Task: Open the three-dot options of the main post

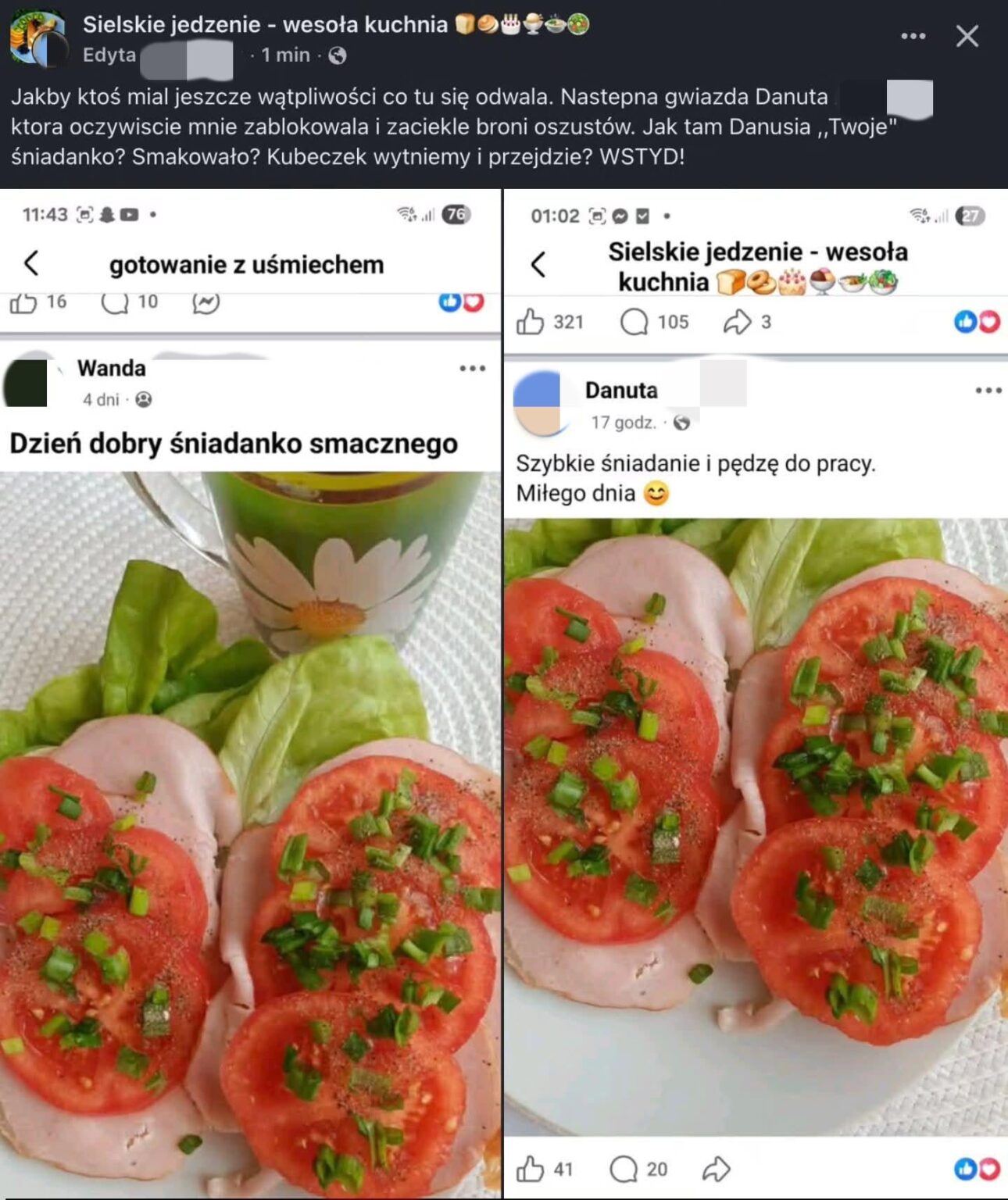Action: pos(913,34)
